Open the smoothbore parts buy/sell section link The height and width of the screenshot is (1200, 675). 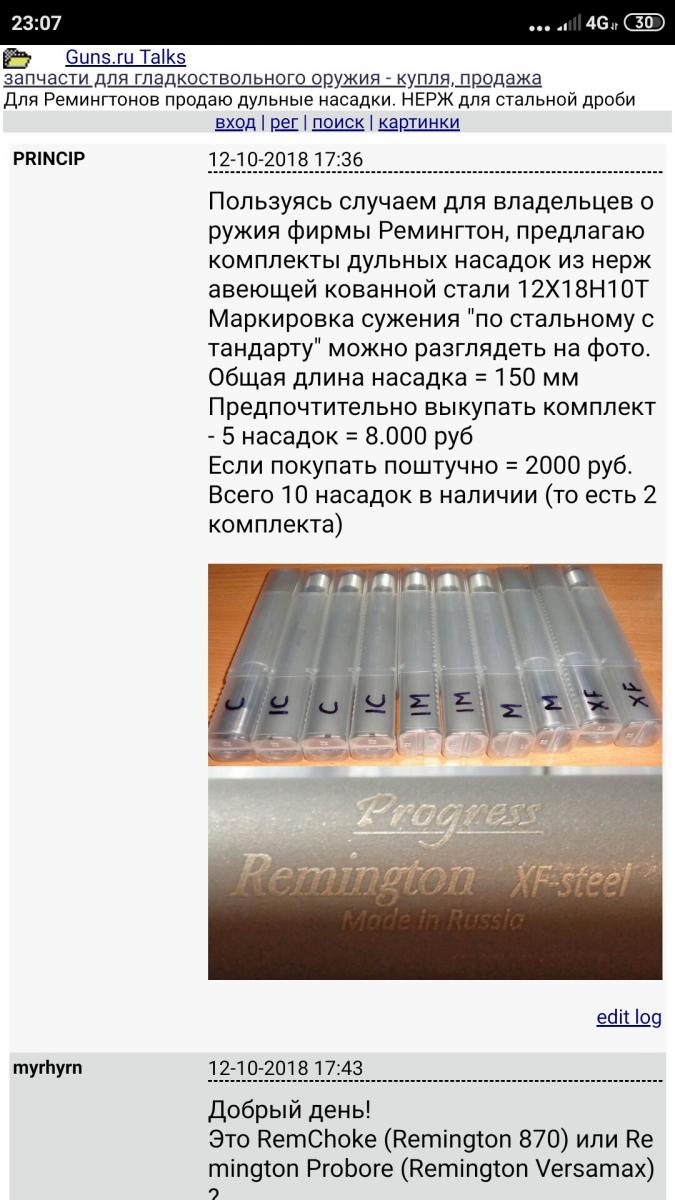[272, 79]
